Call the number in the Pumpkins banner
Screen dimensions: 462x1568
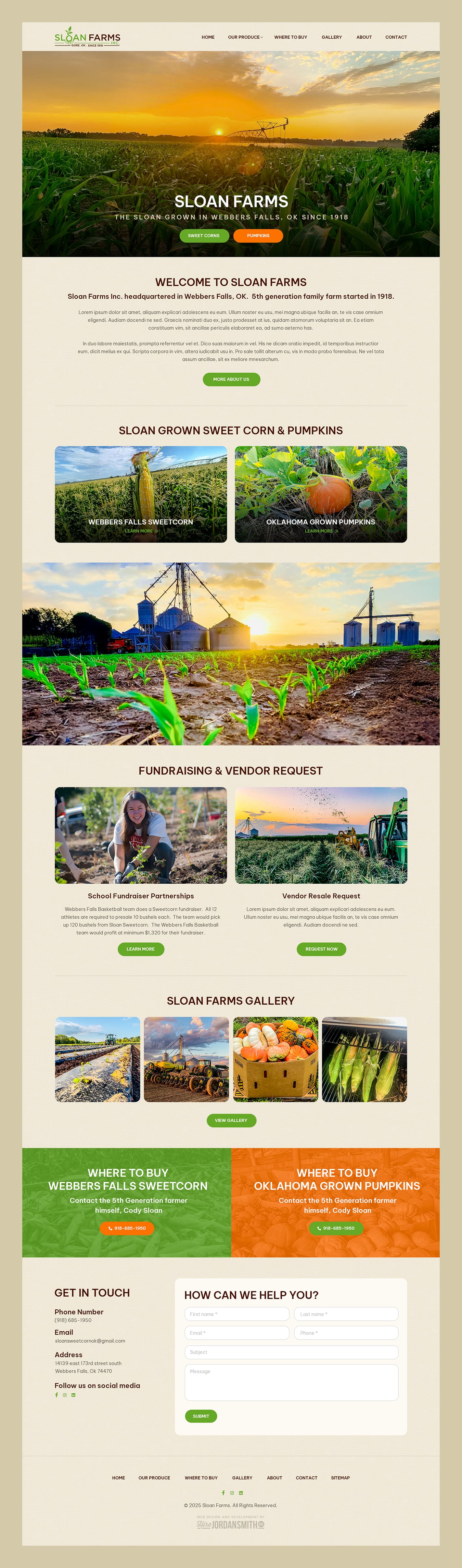(336, 1228)
